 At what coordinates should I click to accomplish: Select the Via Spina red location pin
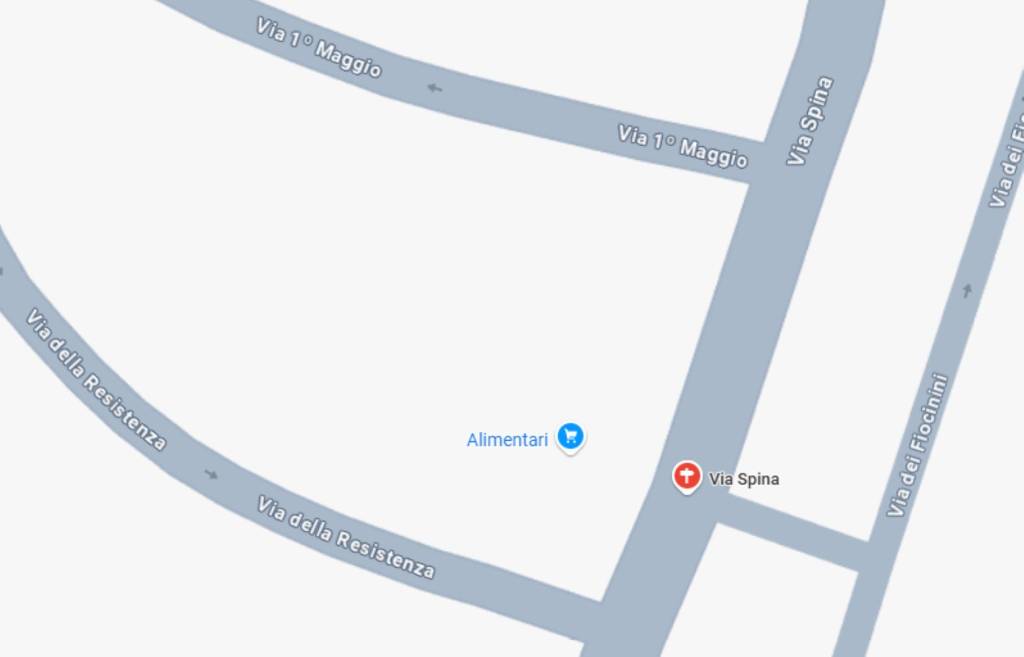point(686,476)
